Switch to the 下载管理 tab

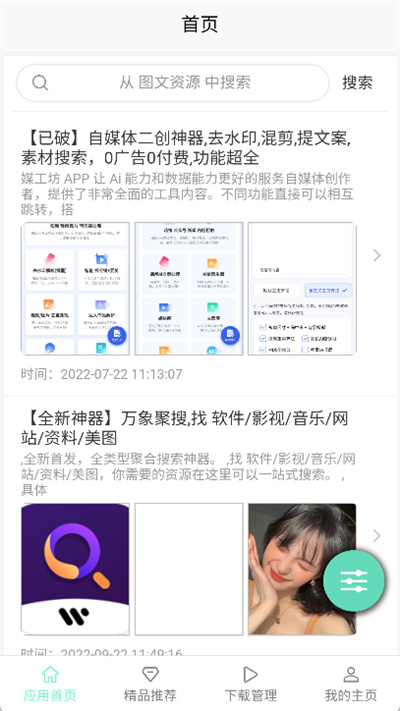(x=250, y=684)
